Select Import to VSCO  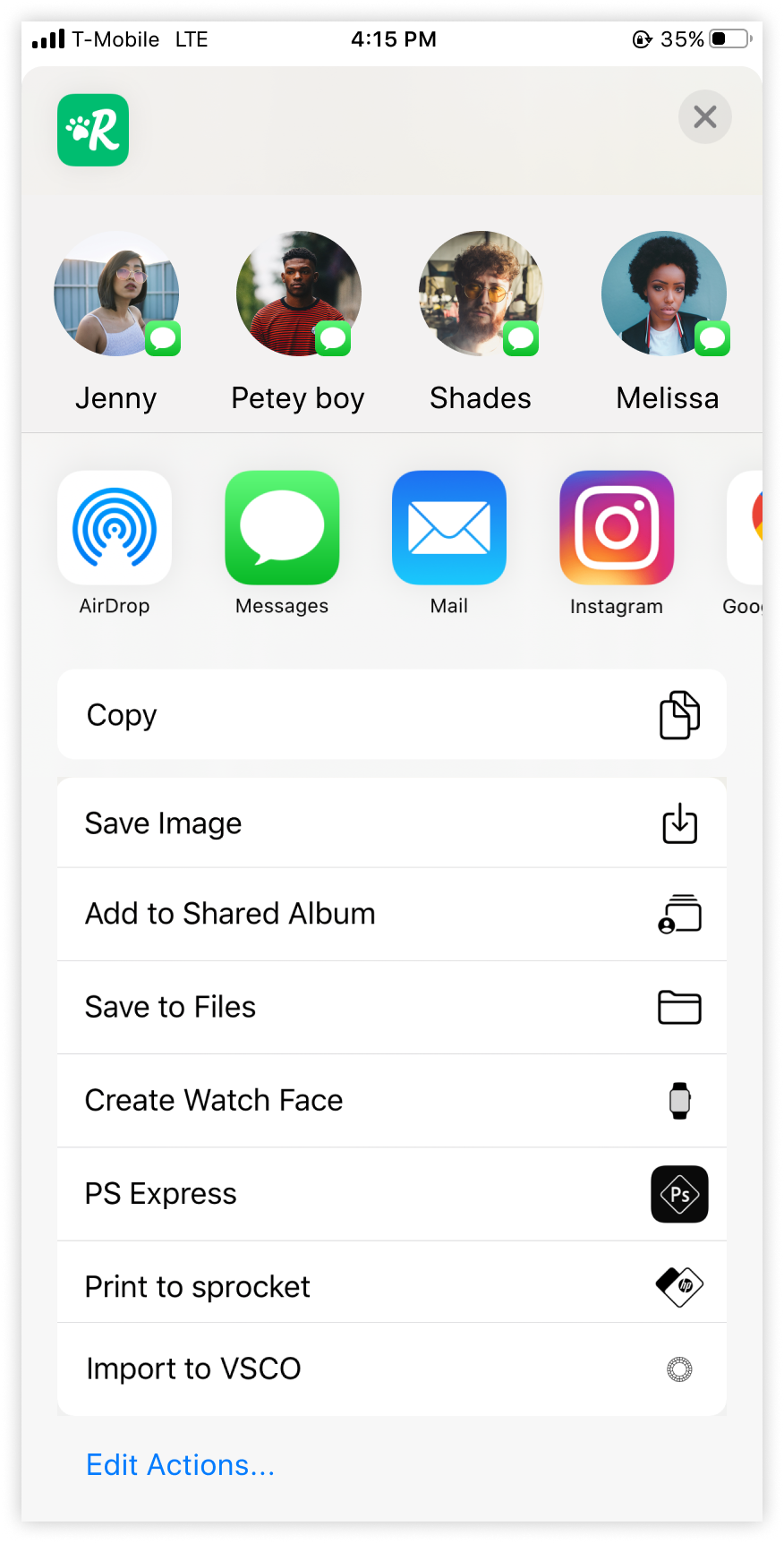tap(391, 1368)
